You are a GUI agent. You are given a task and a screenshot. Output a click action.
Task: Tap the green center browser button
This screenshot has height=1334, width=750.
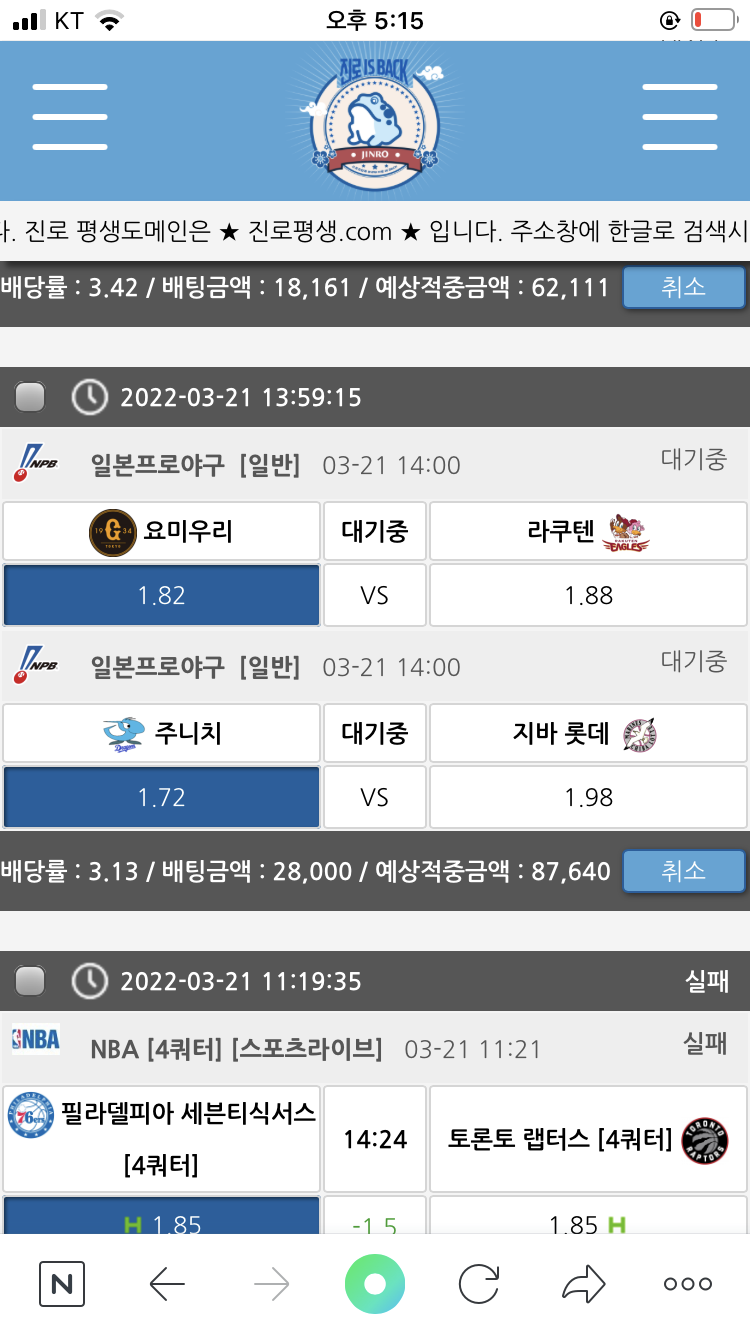tap(375, 1284)
